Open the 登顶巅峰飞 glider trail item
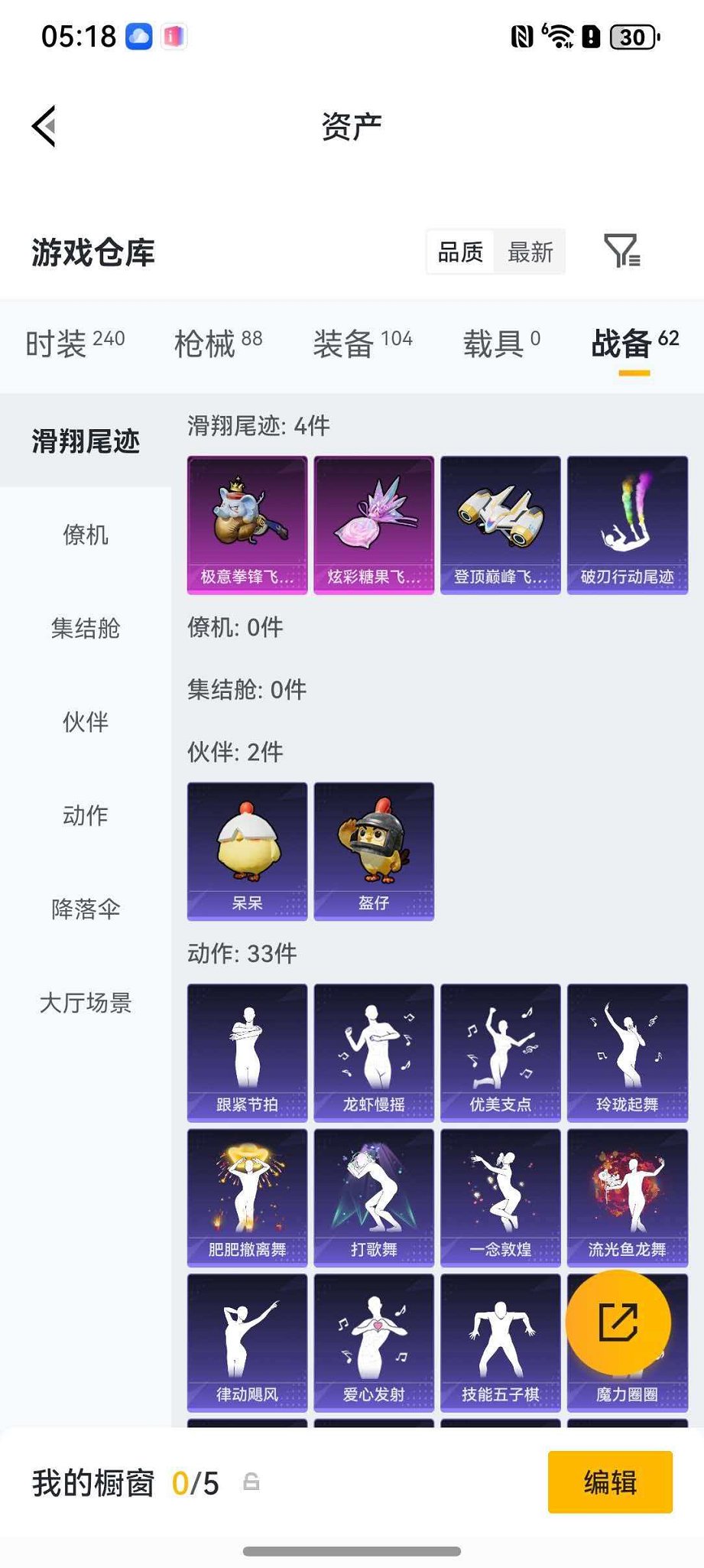This screenshot has height=1568, width=704. [500, 523]
